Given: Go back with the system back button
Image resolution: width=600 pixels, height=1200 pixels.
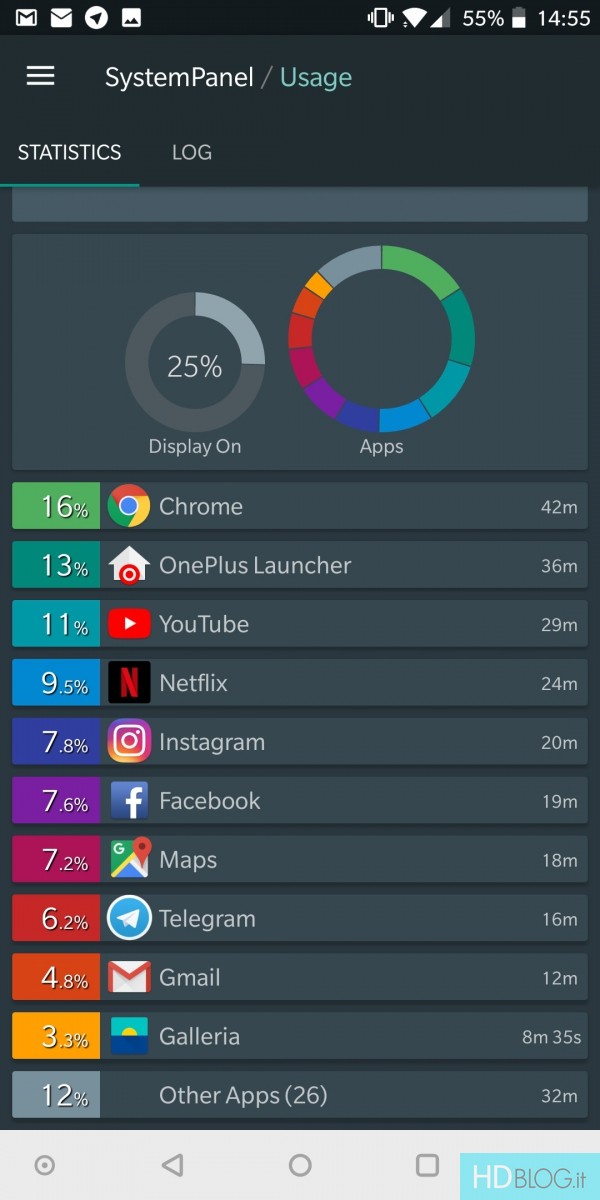Looking at the screenshot, I should tap(172, 1165).
